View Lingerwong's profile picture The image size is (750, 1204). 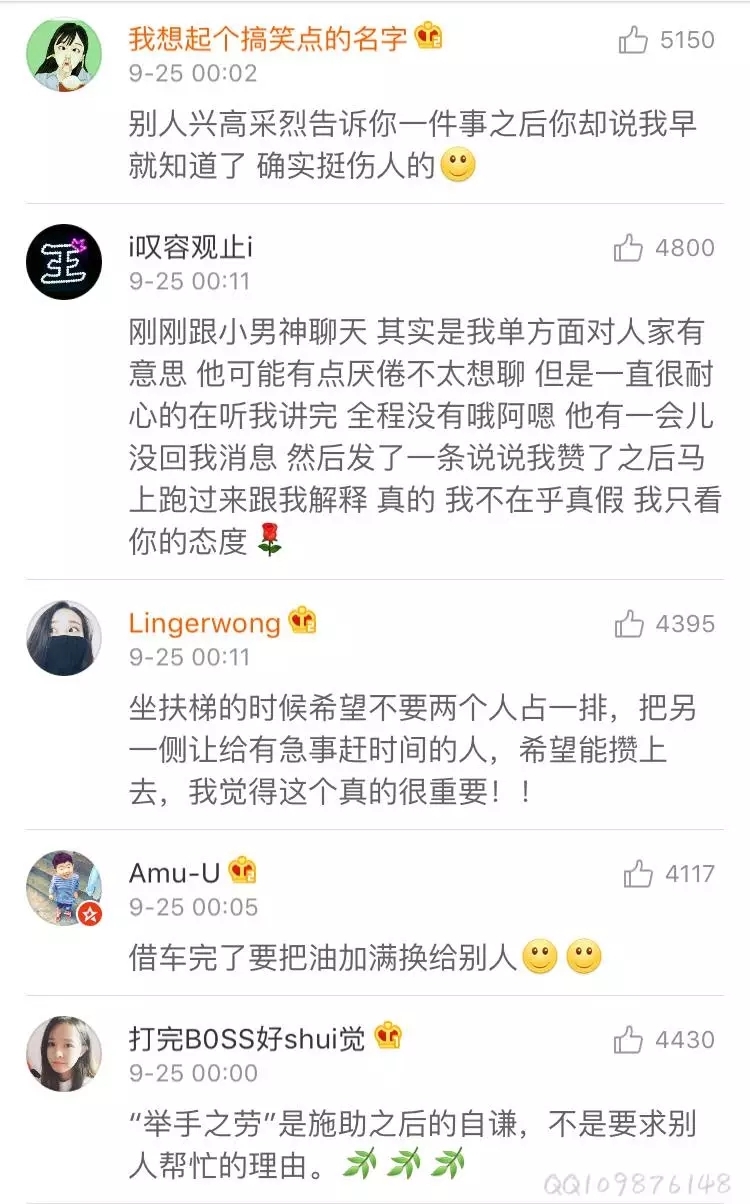tap(64, 637)
